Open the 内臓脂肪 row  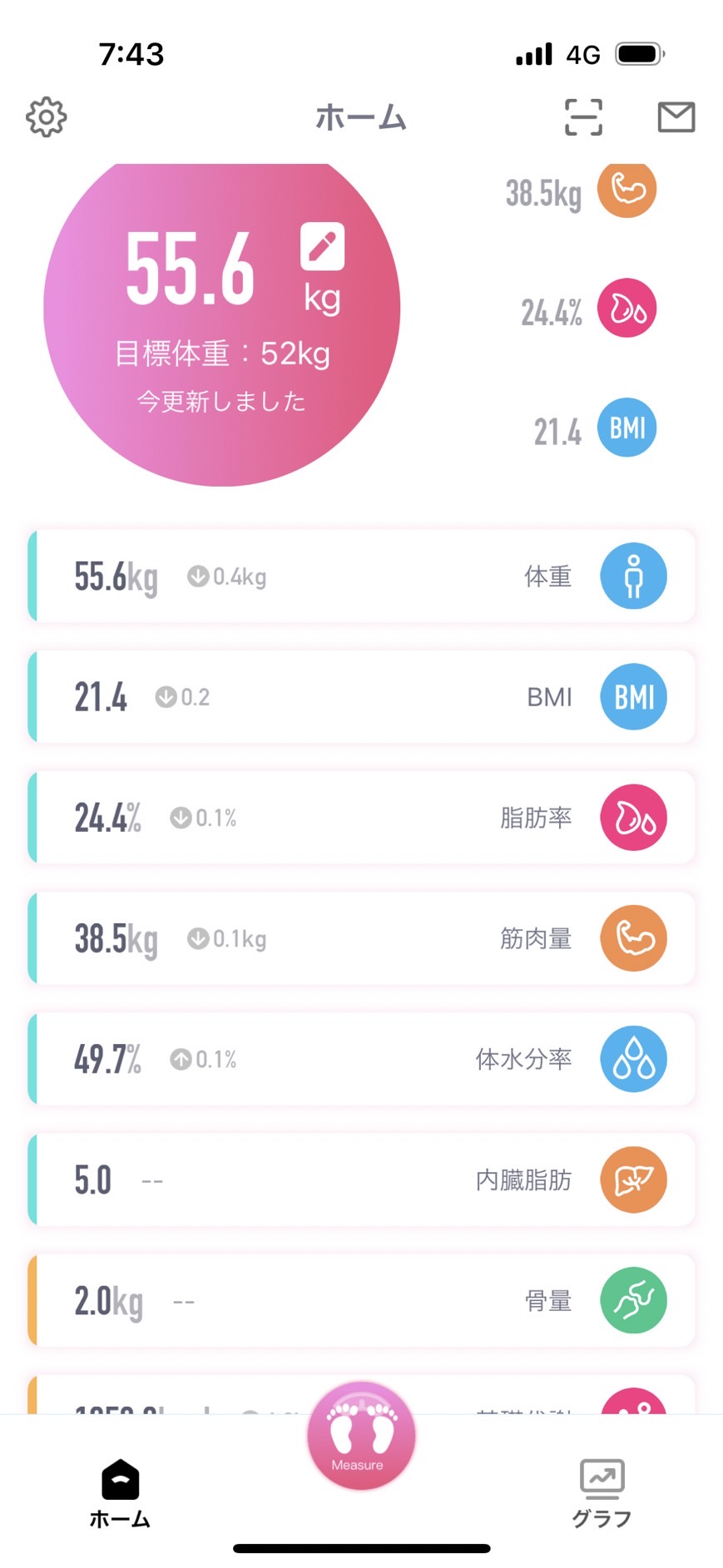pyautogui.click(x=362, y=1180)
